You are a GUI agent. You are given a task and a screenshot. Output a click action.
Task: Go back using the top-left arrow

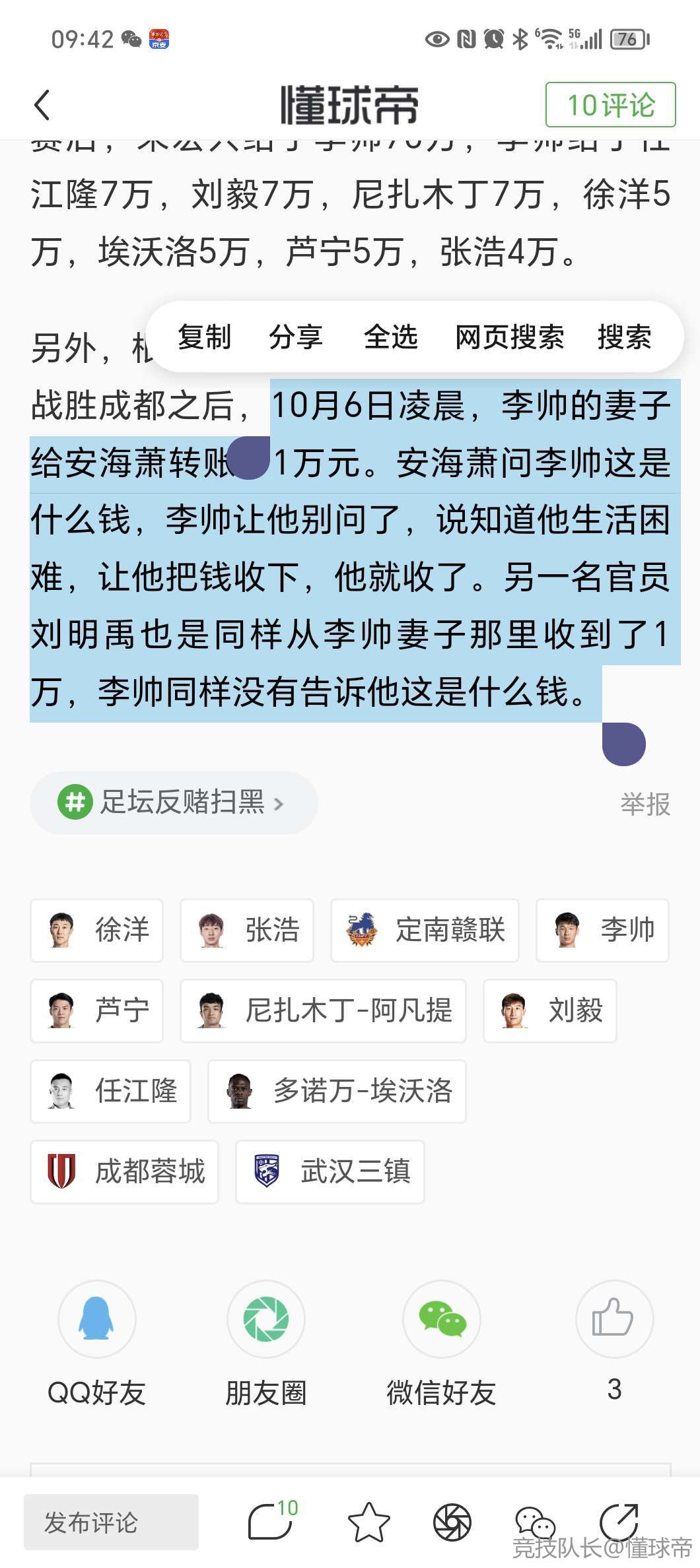[x=42, y=105]
